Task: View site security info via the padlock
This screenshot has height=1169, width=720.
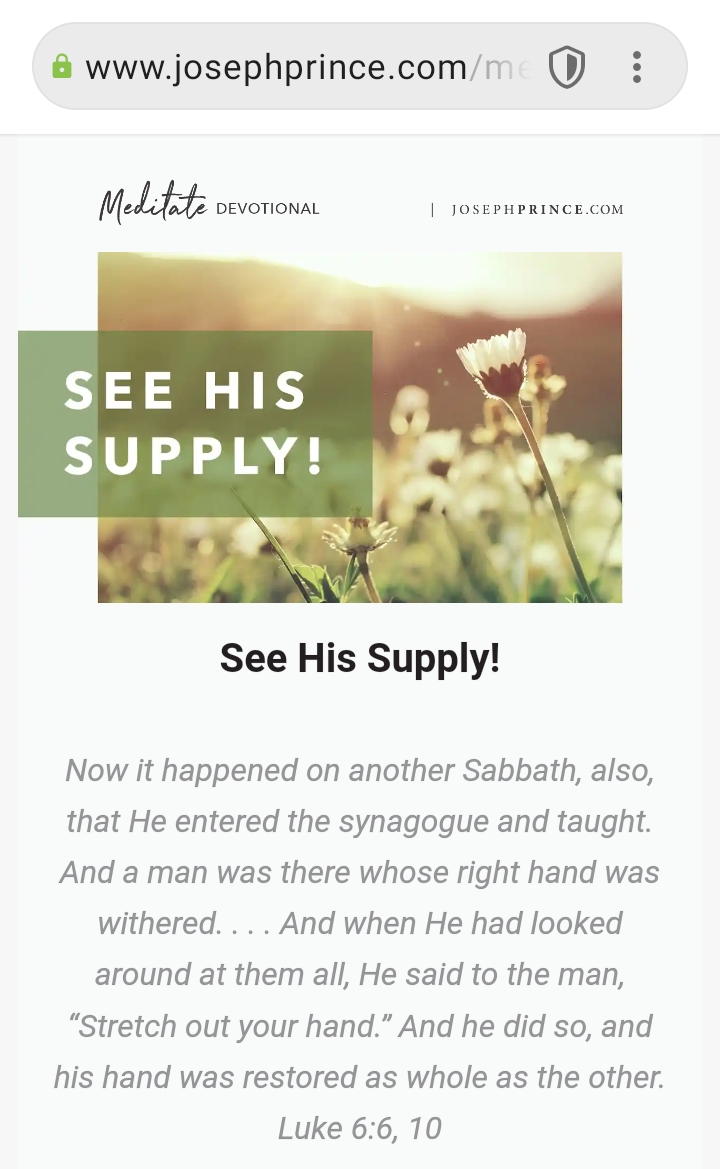Action: (62, 68)
